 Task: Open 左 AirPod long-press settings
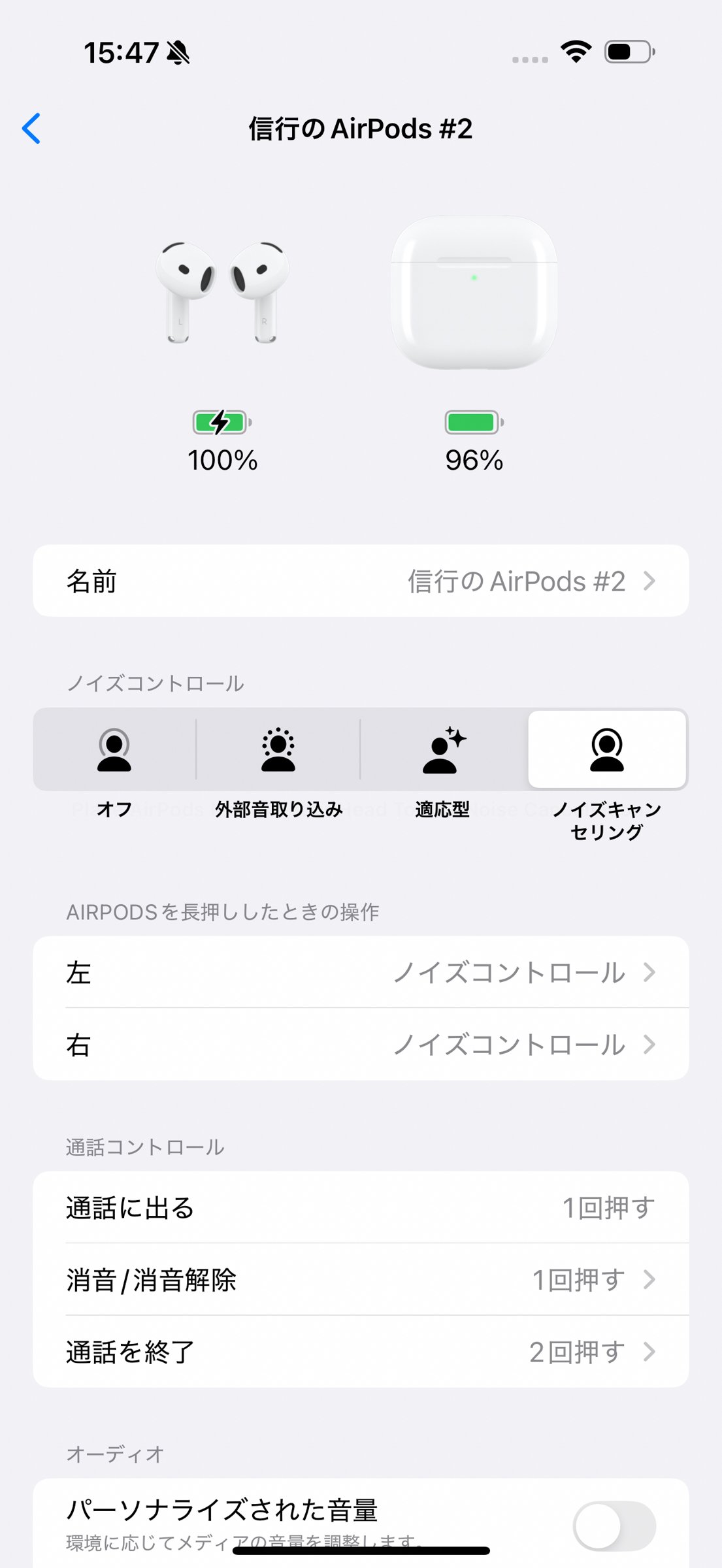point(361,972)
